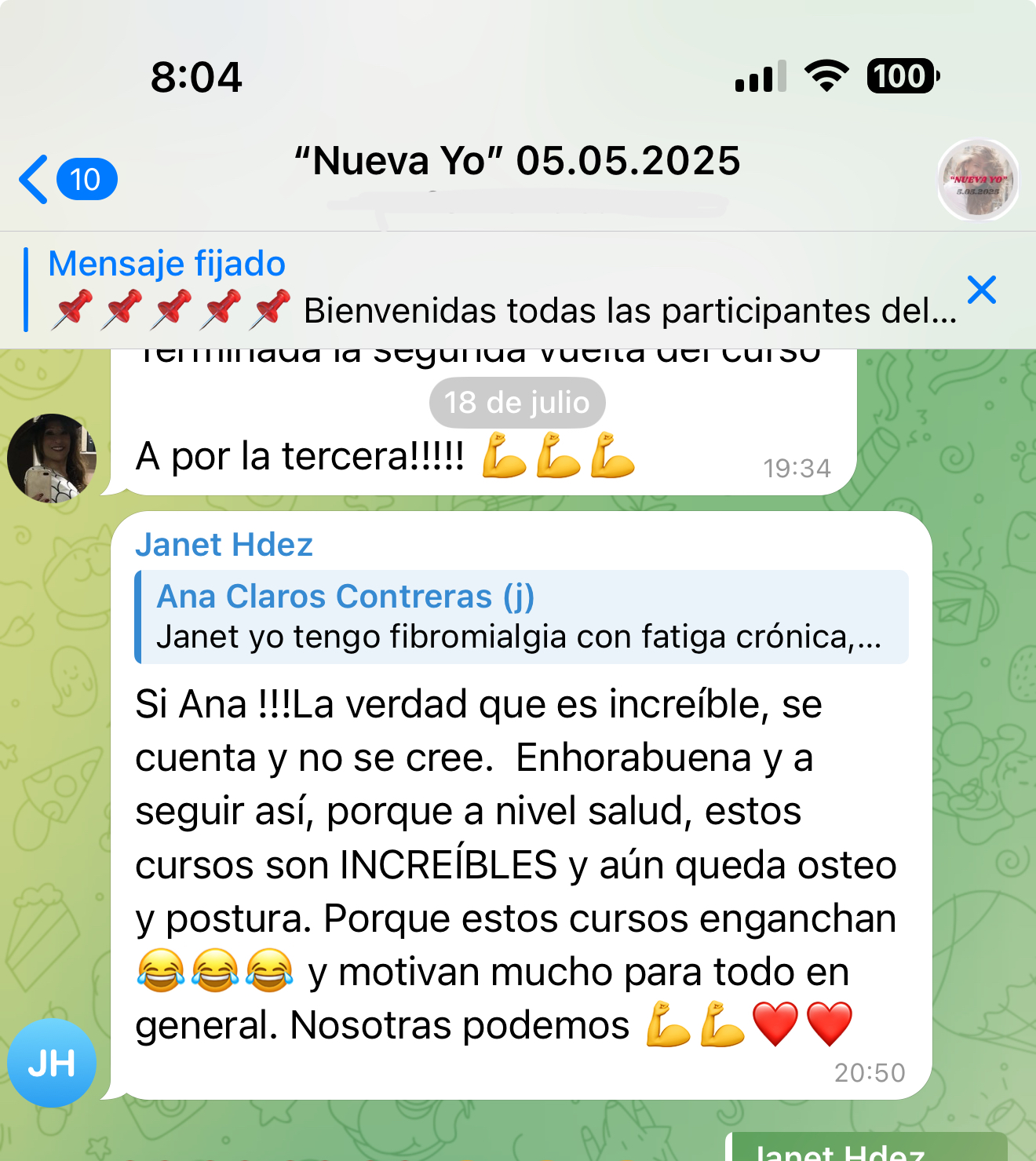Screen dimensions: 1036x1161
Task: Jump to the quoted Ana Claros Contreras message
Action: [x=521, y=617]
